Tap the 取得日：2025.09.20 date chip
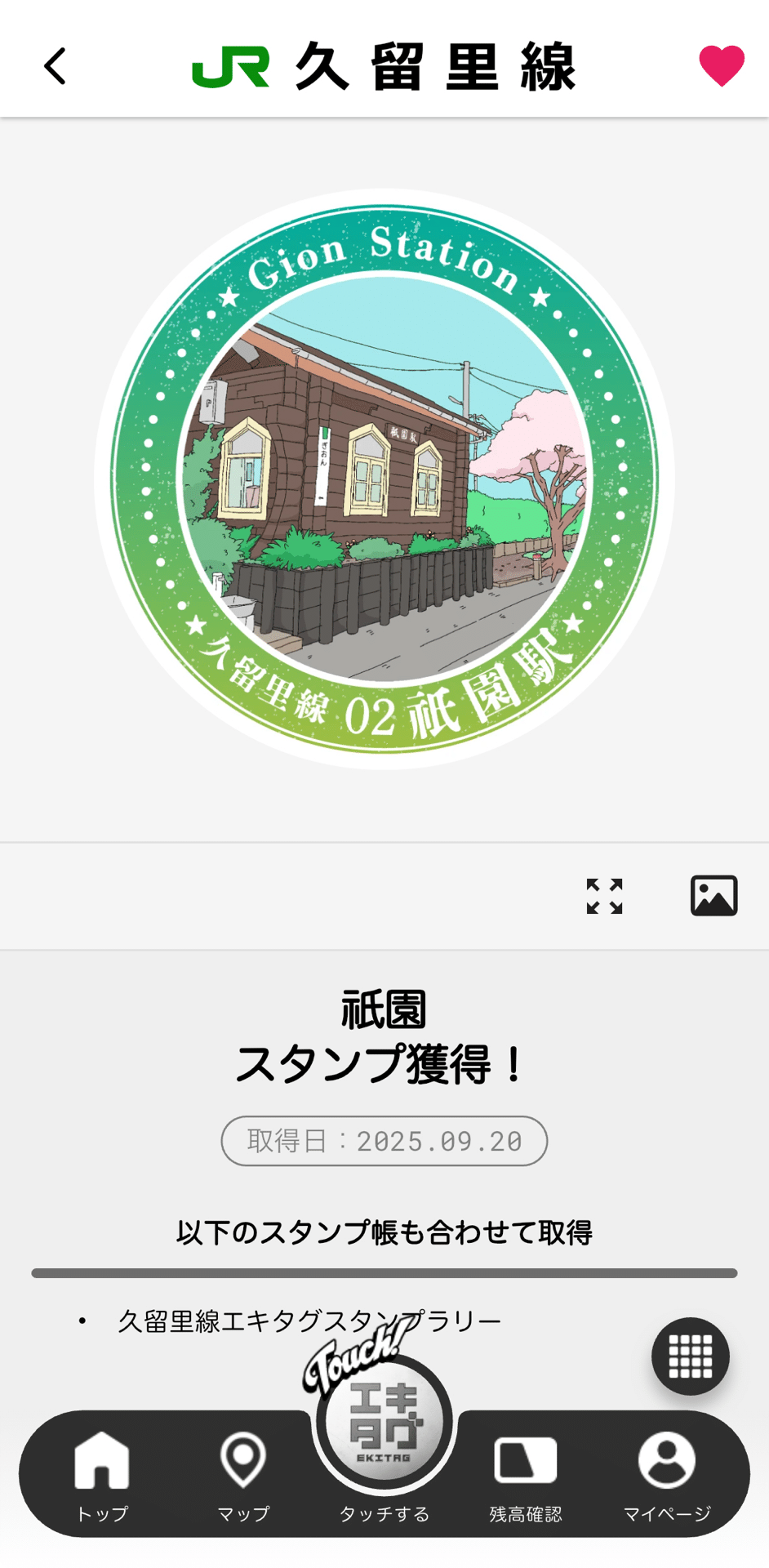The width and height of the screenshot is (769, 1568). point(384,1140)
